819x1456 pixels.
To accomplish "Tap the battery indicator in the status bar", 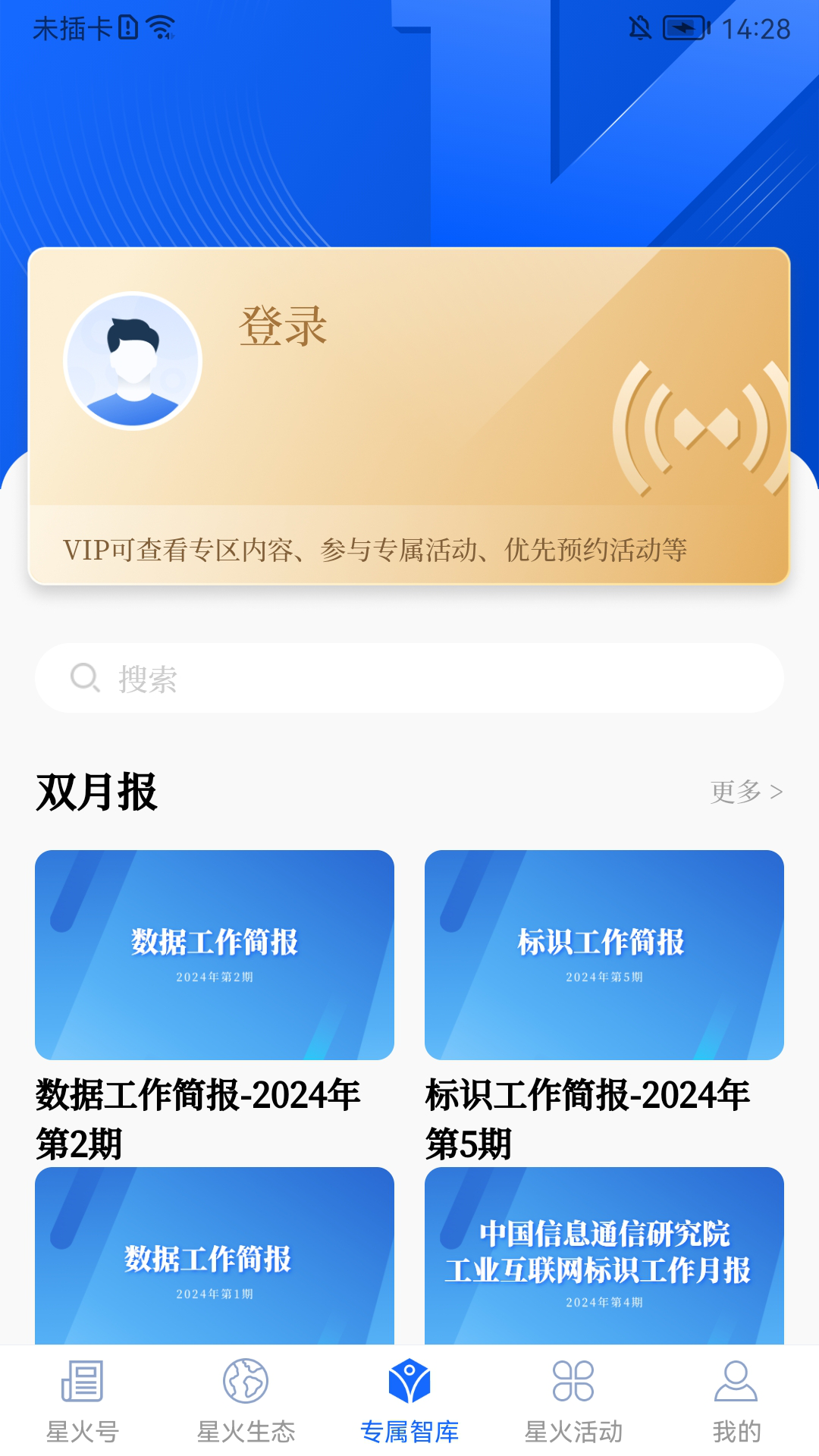I will (683, 25).
